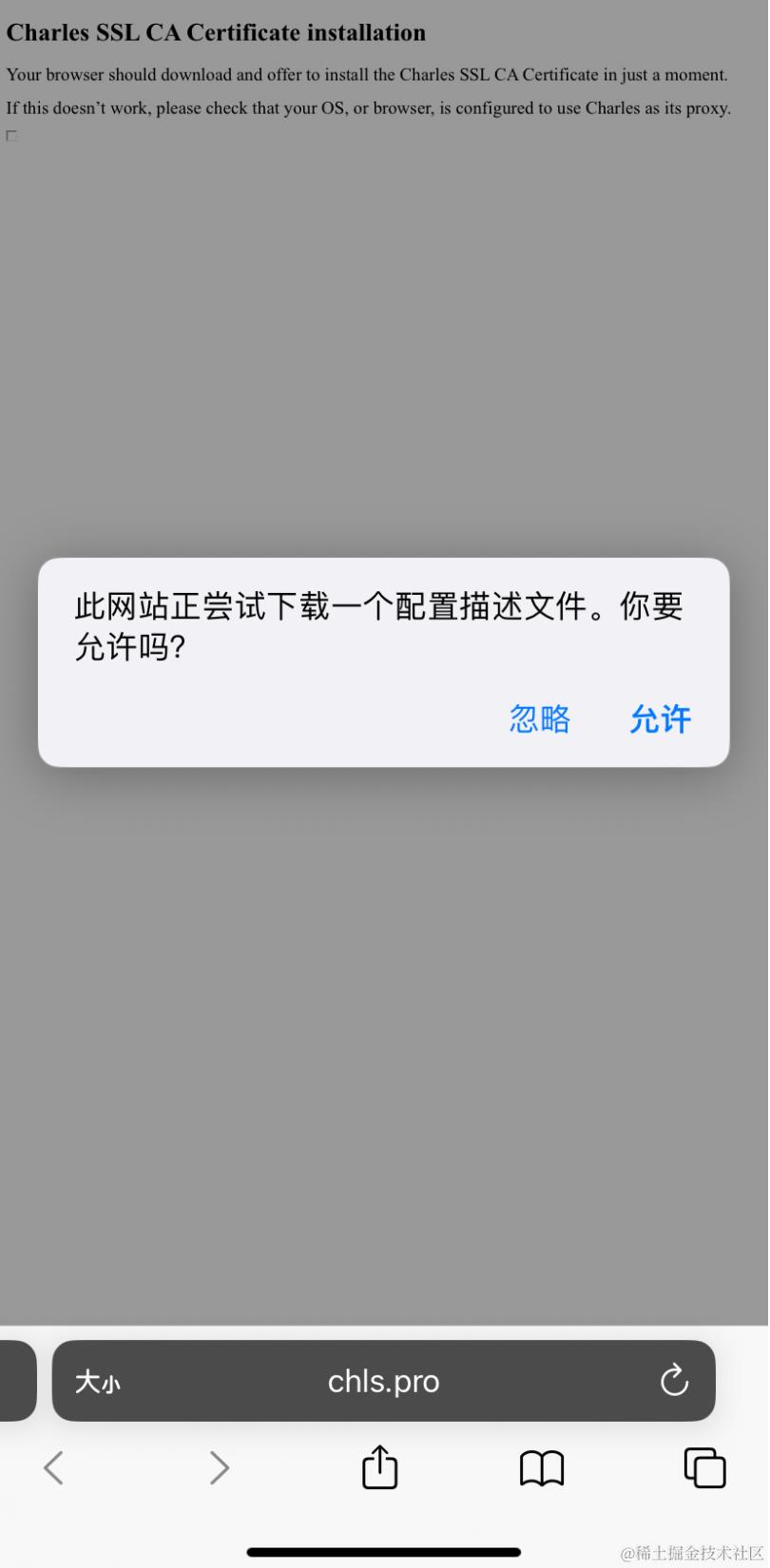The image size is (770, 1568).
Task: Open page display options from the address bar
Action: point(98,1381)
